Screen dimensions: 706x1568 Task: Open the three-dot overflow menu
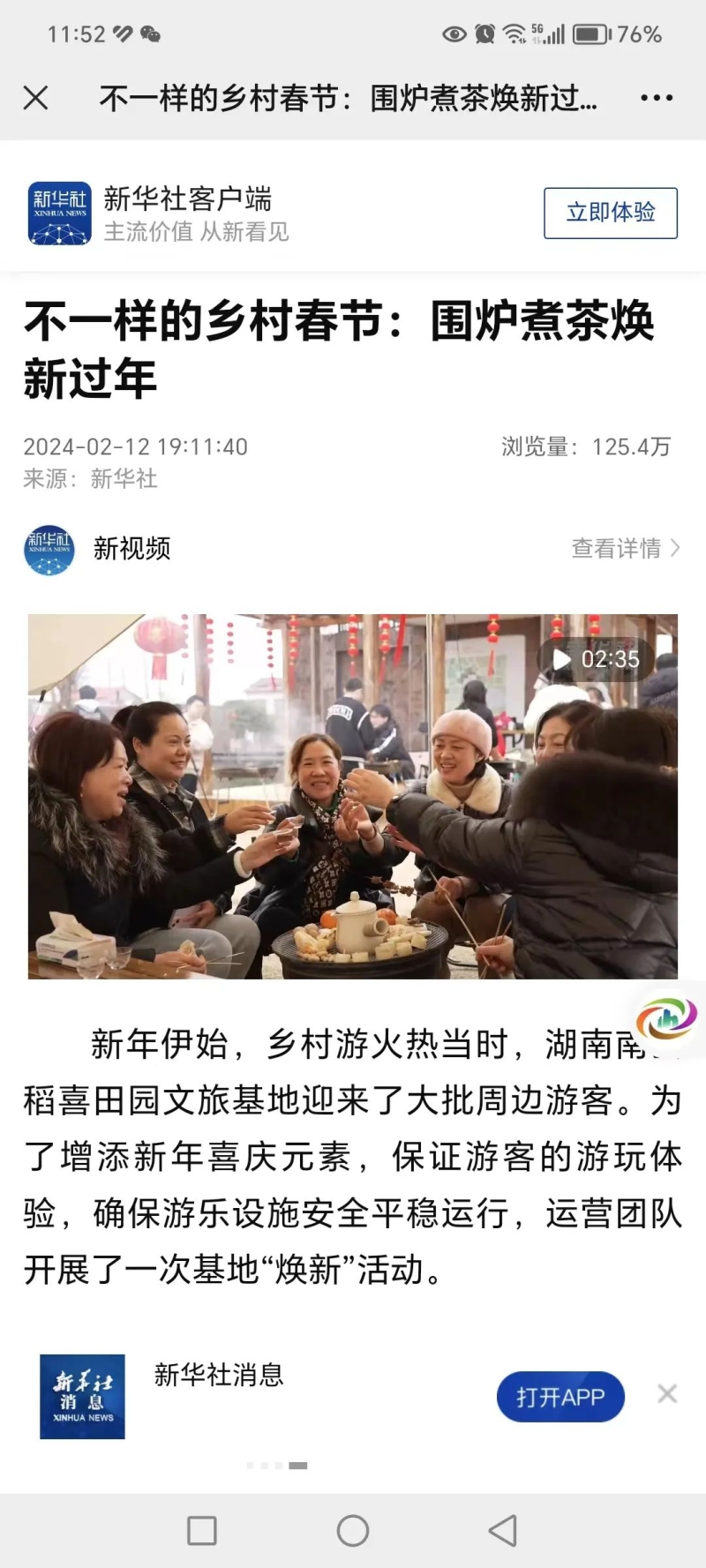pos(657,98)
